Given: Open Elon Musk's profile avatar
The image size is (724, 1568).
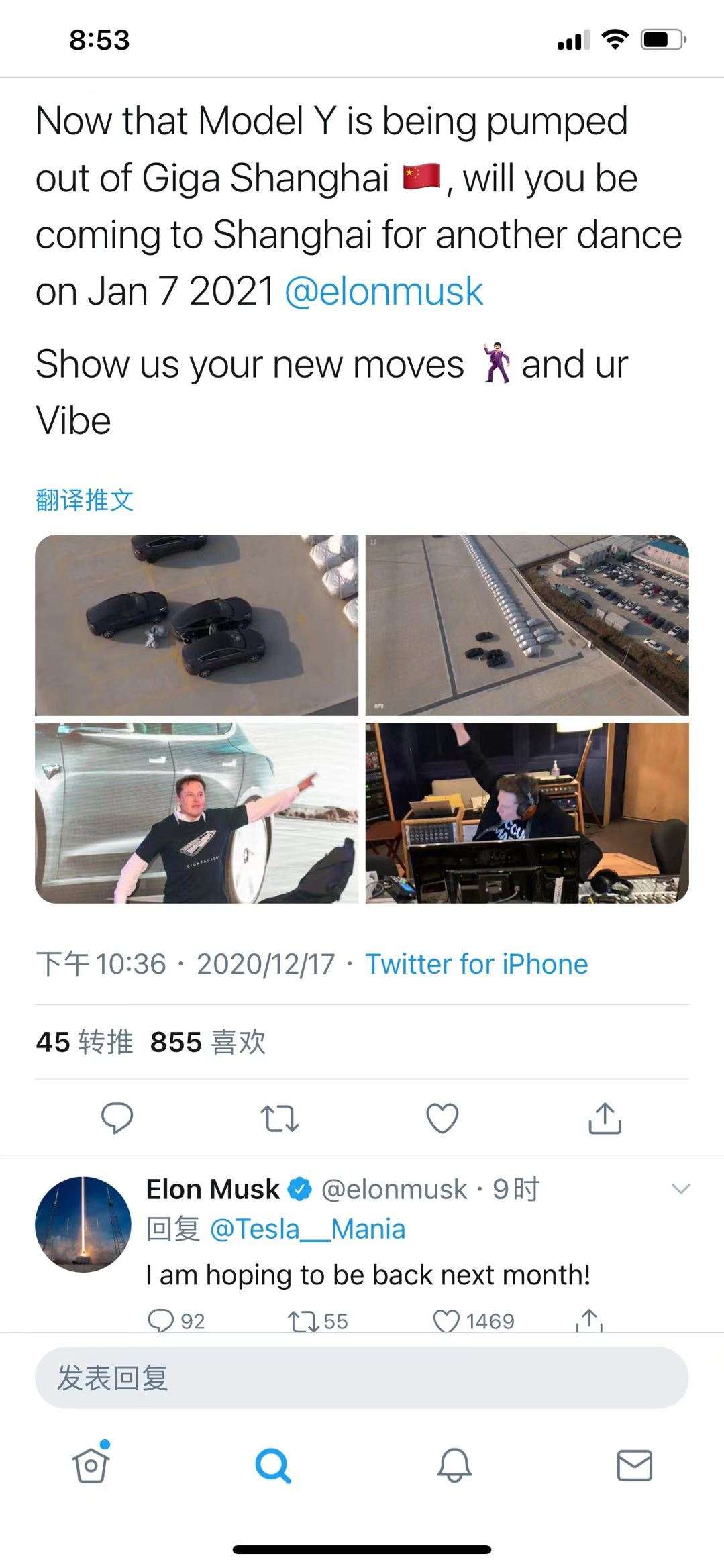Looking at the screenshot, I should 83,1224.
